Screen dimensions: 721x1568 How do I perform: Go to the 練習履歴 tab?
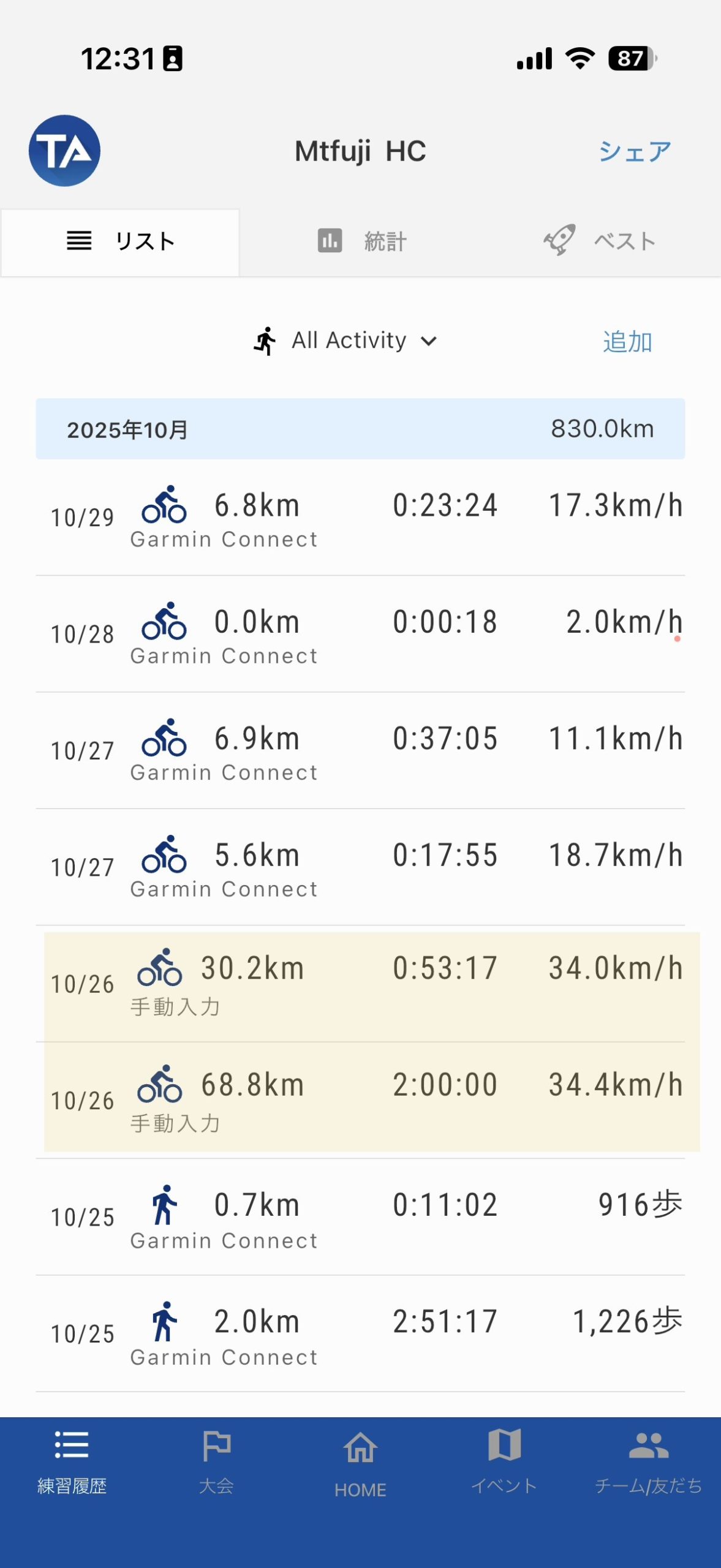(x=72, y=1460)
